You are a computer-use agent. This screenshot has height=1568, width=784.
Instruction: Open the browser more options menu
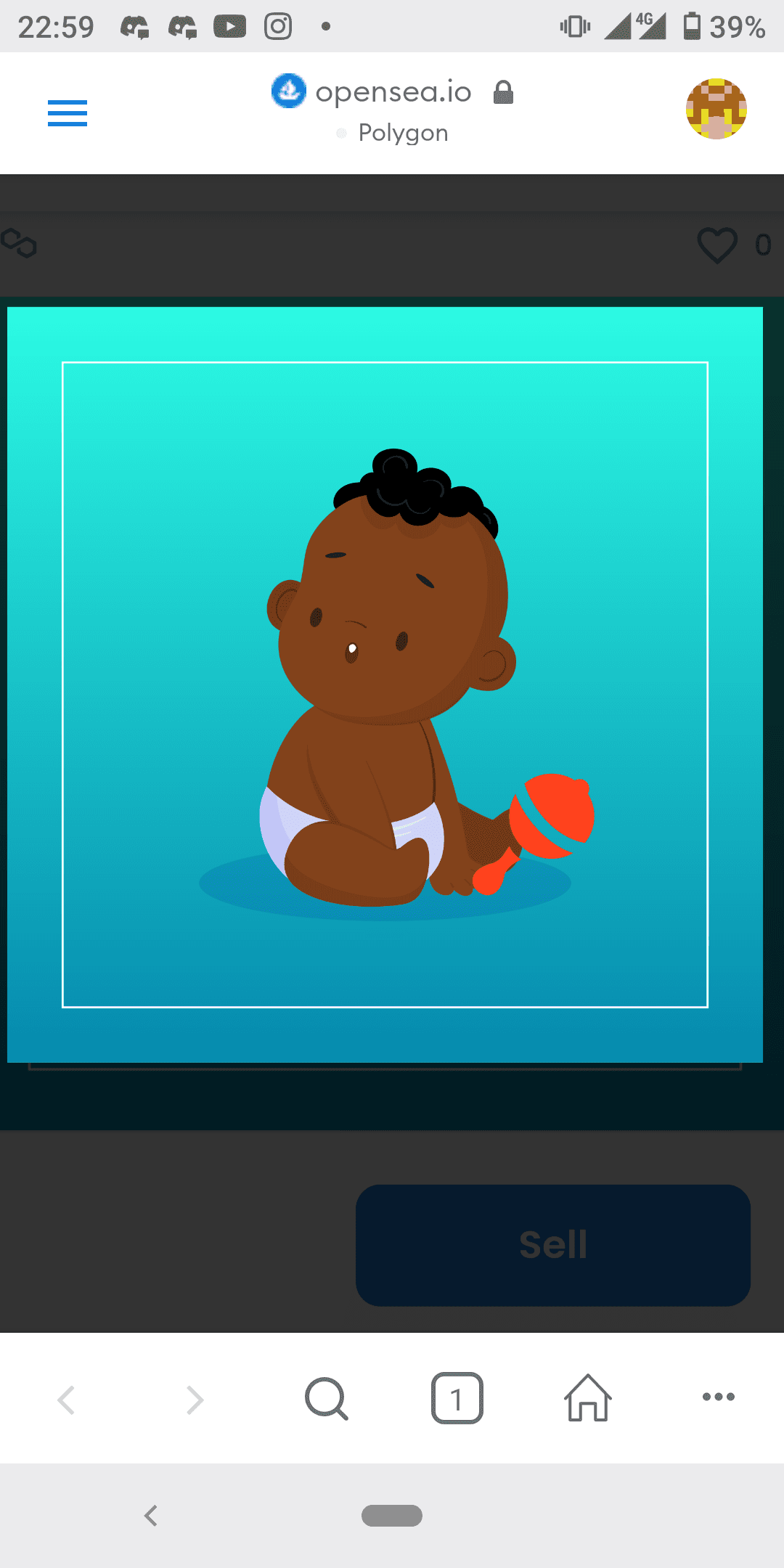pyautogui.click(x=718, y=1397)
